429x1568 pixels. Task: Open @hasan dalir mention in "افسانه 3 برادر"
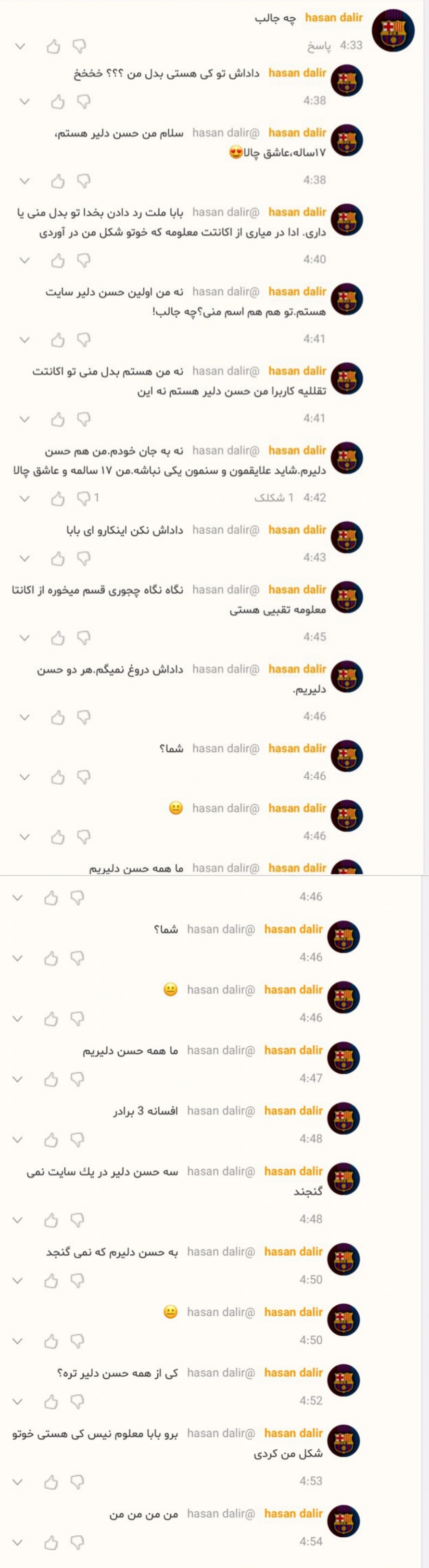pos(221,1111)
